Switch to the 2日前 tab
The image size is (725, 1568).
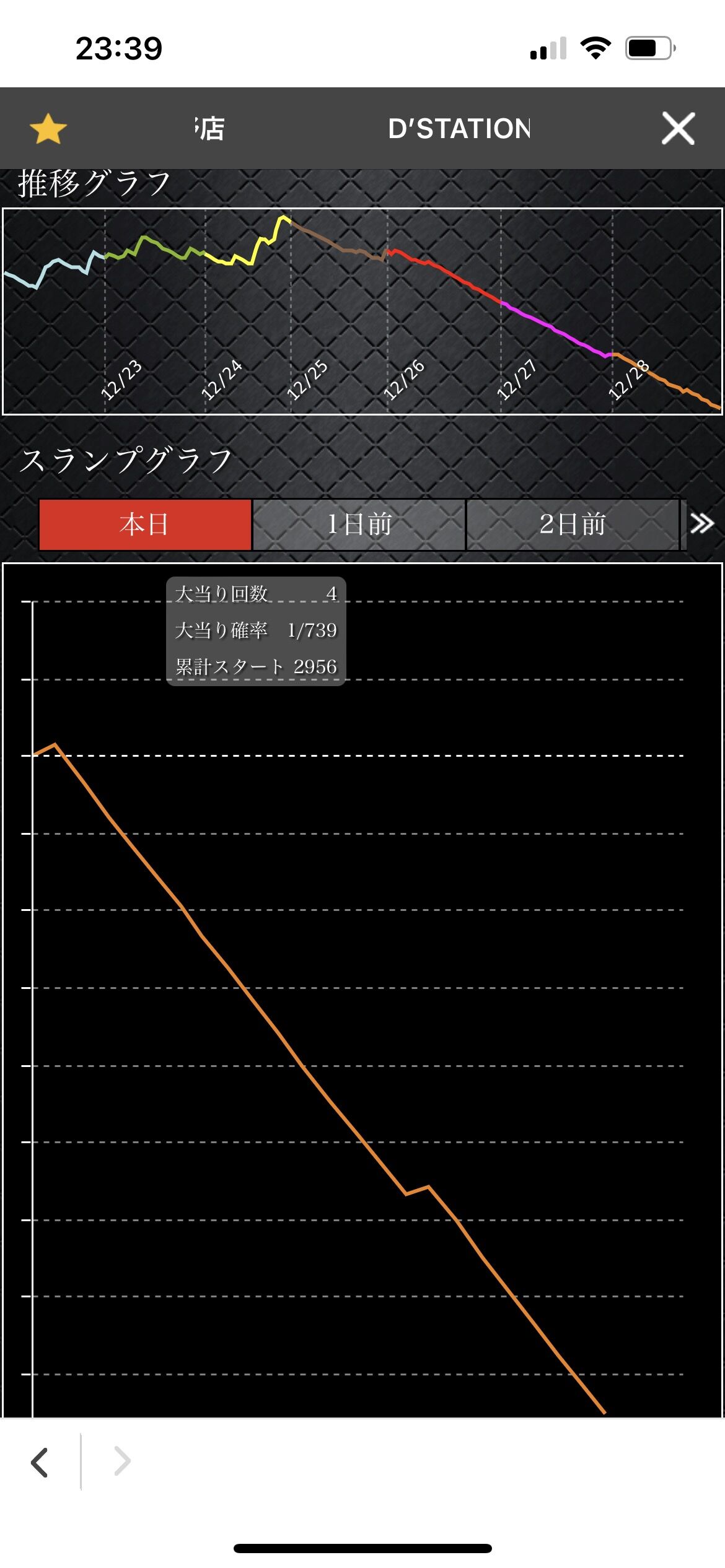(x=573, y=525)
